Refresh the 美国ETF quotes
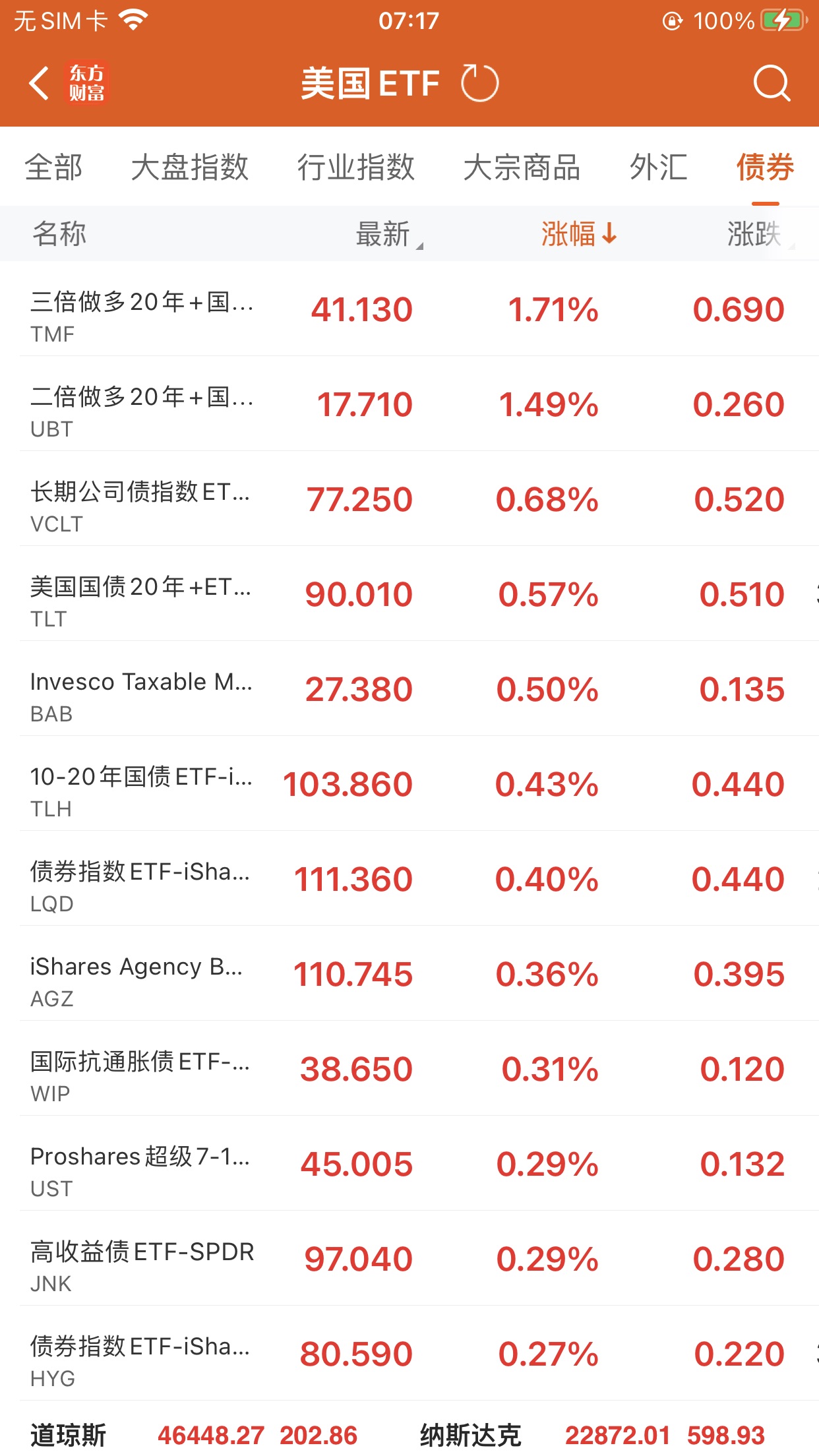Screen dimensions: 819x1456 tap(479, 84)
